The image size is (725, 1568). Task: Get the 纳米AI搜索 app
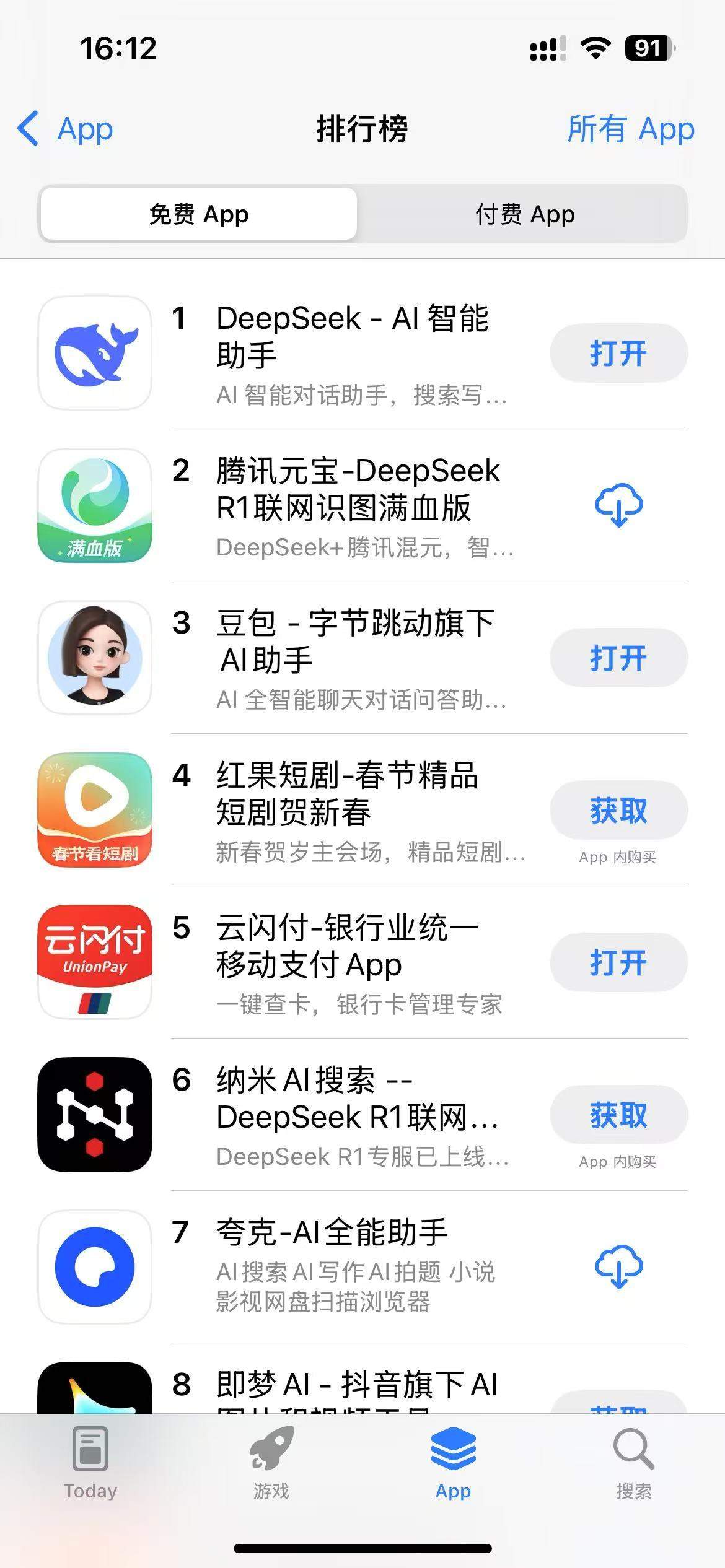pyautogui.click(x=618, y=1115)
